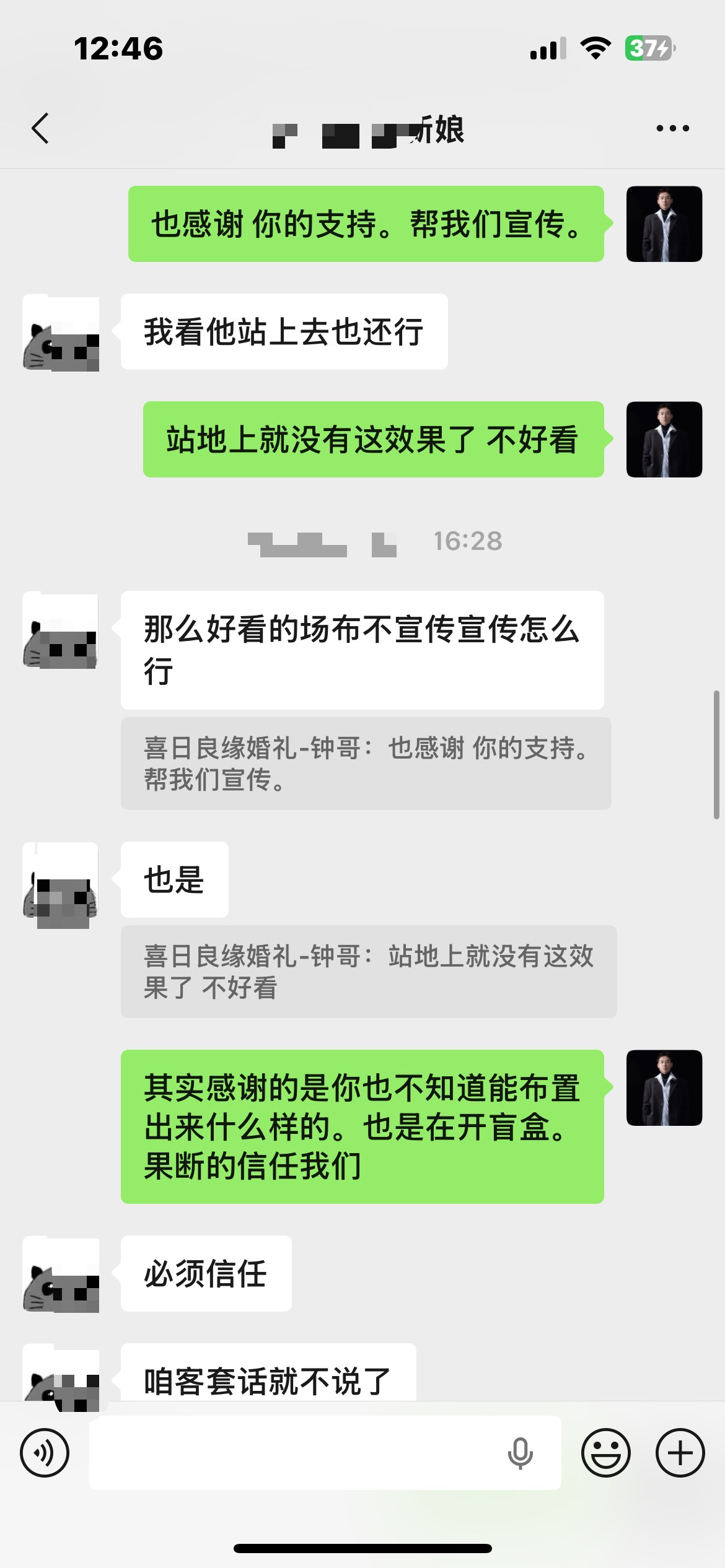Open the quoted message "站地上就没有这效果了 不好看"

368,972
